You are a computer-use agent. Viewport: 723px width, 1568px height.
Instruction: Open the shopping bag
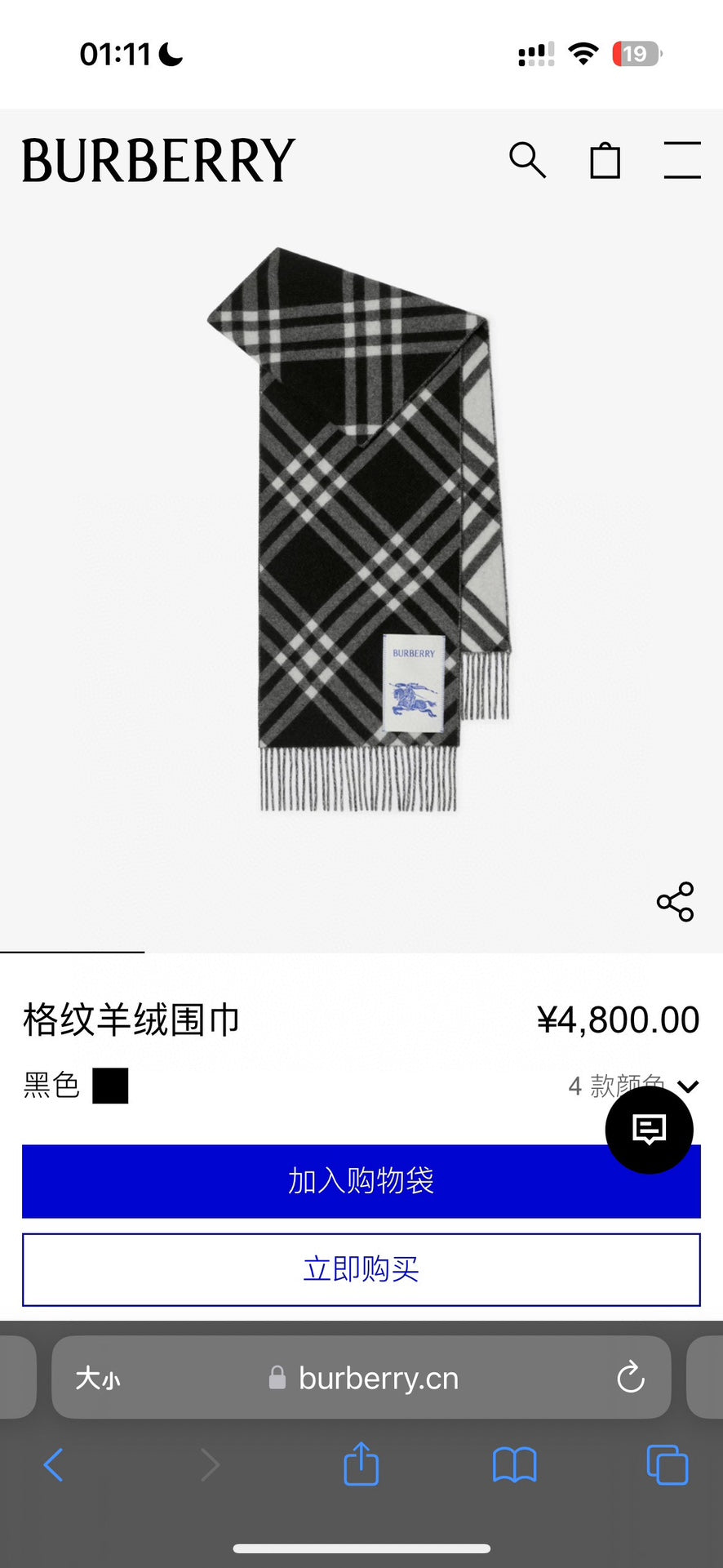pos(605,160)
